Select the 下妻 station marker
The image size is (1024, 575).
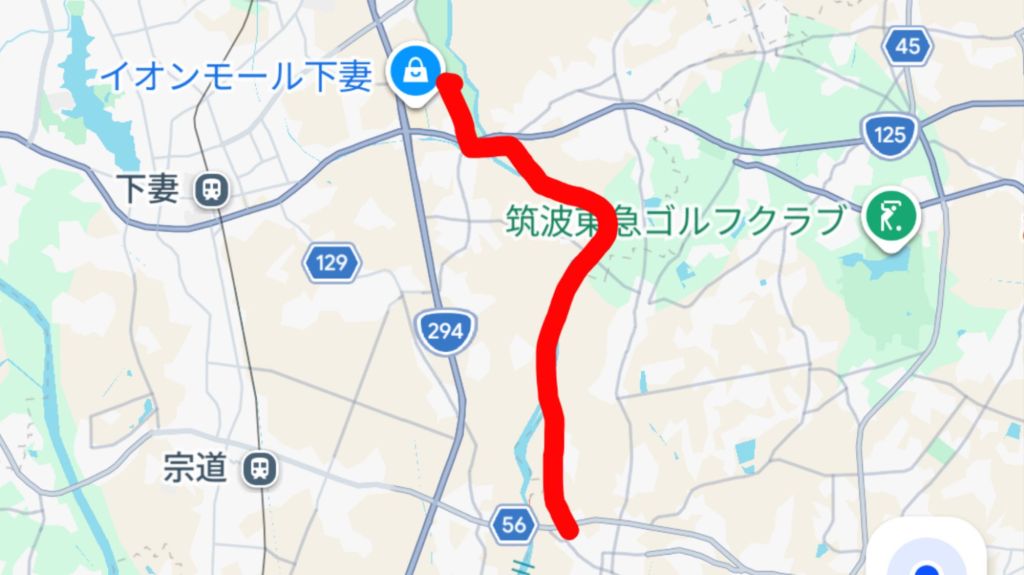point(212,191)
